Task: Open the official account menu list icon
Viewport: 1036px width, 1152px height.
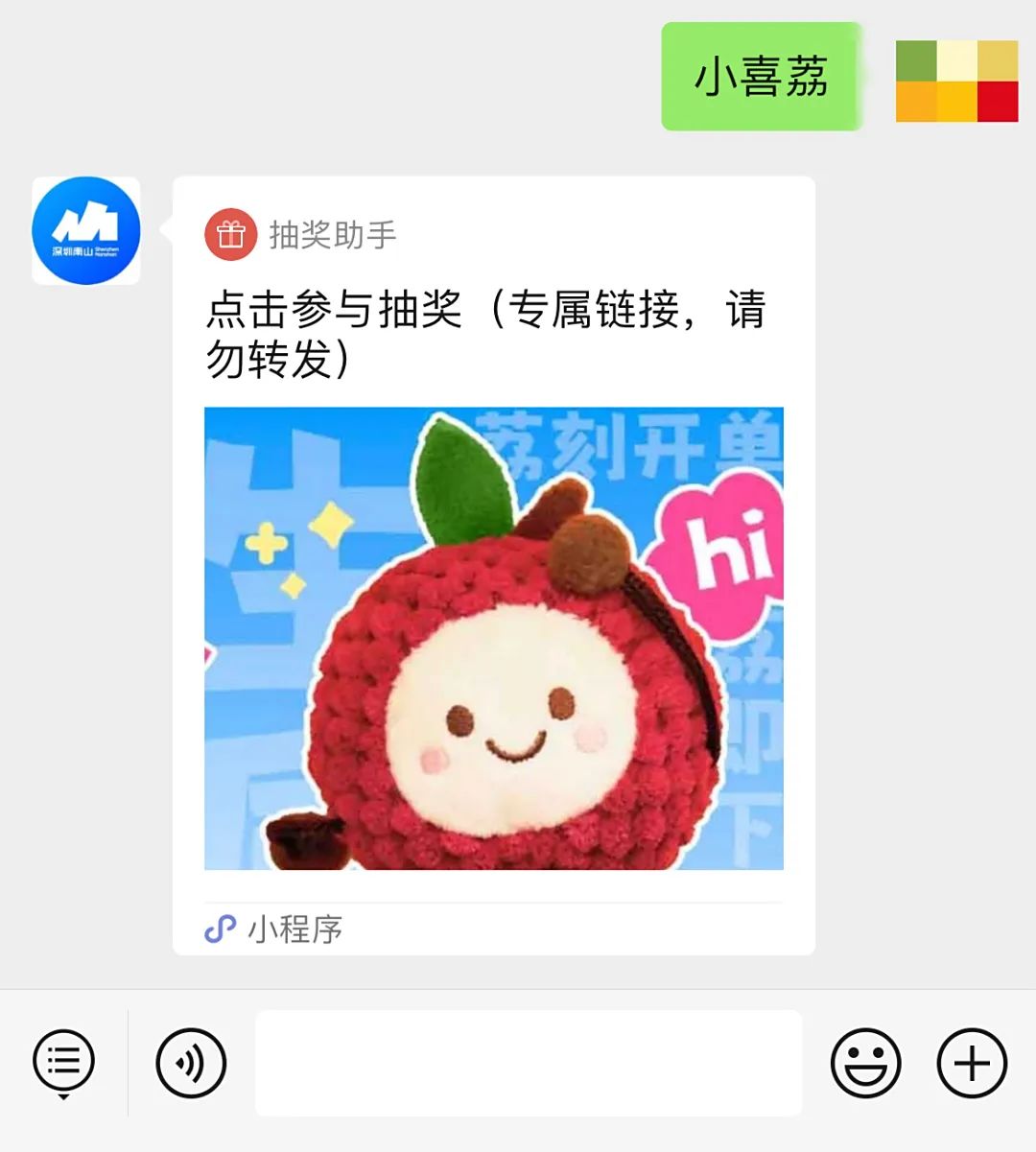Action: 63,1063
